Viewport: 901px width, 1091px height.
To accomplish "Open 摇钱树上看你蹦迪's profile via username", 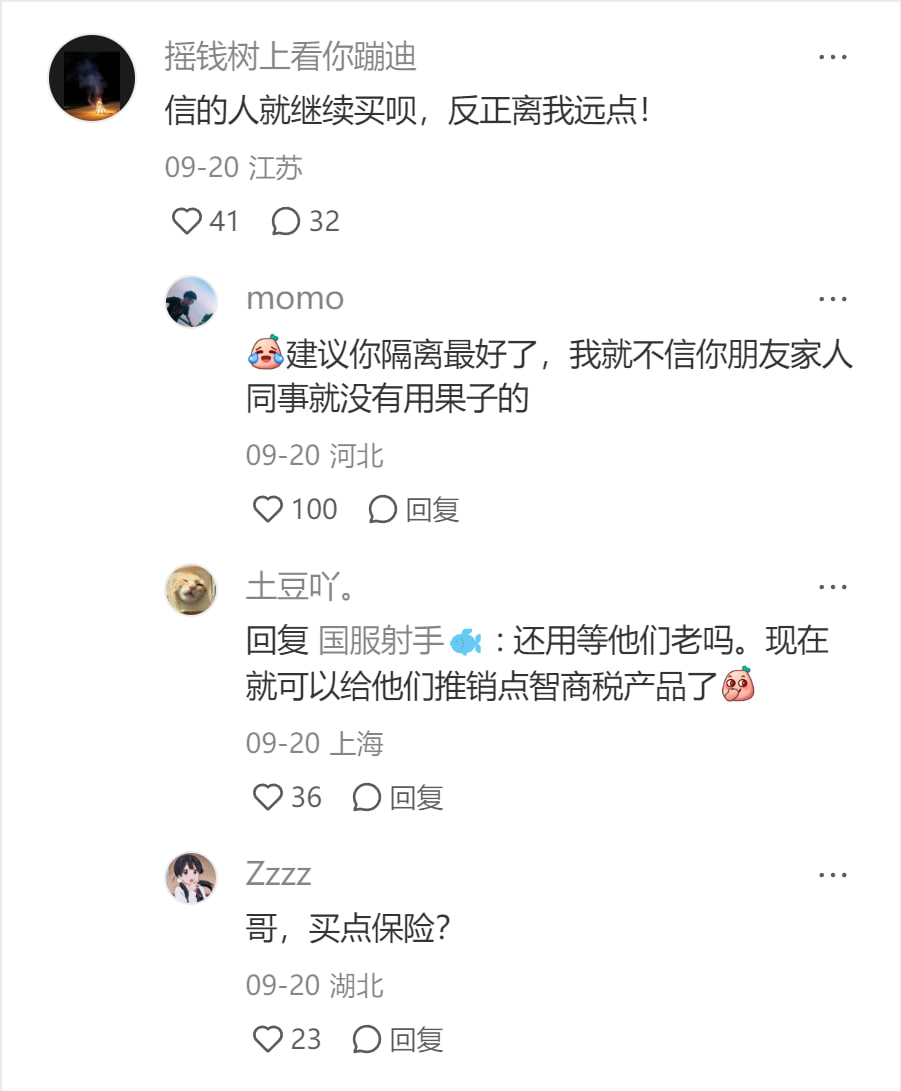I will click(290, 57).
